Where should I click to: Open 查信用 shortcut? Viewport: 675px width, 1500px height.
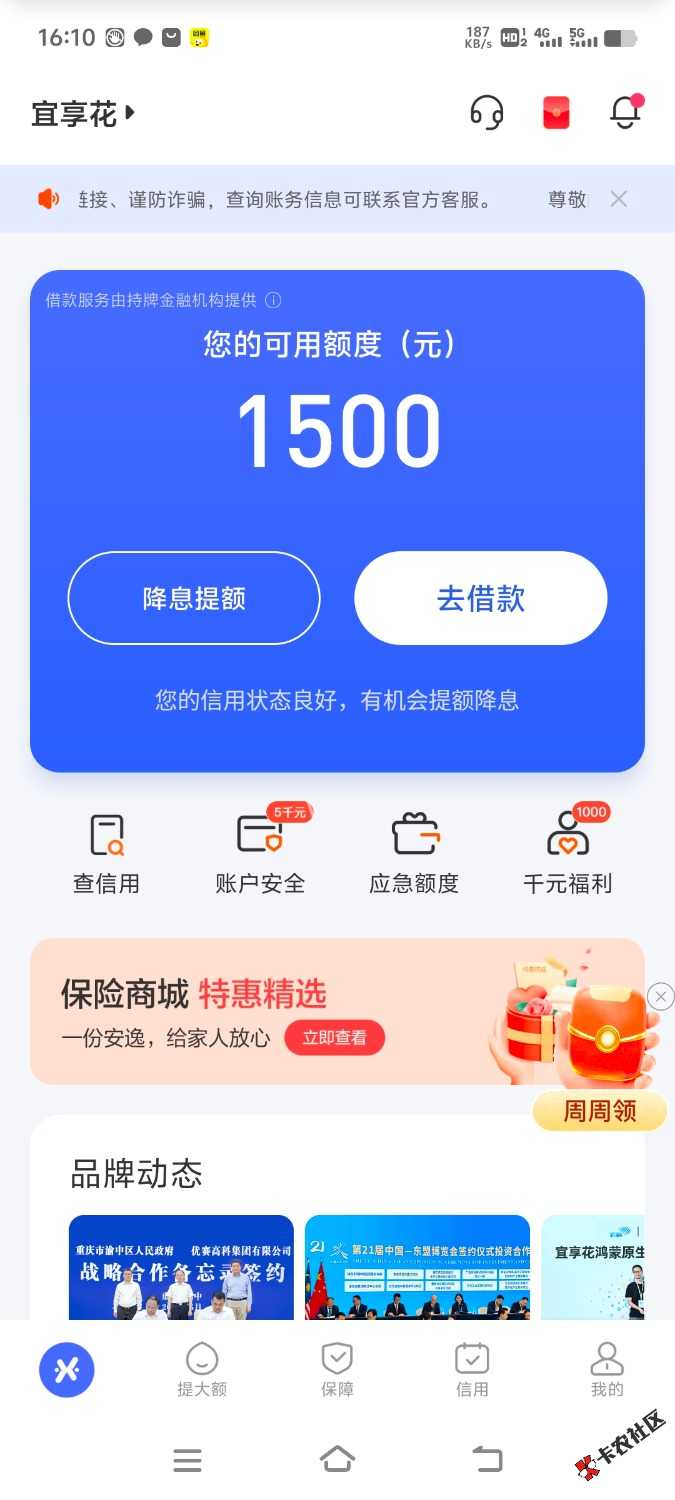pos(107,853)
